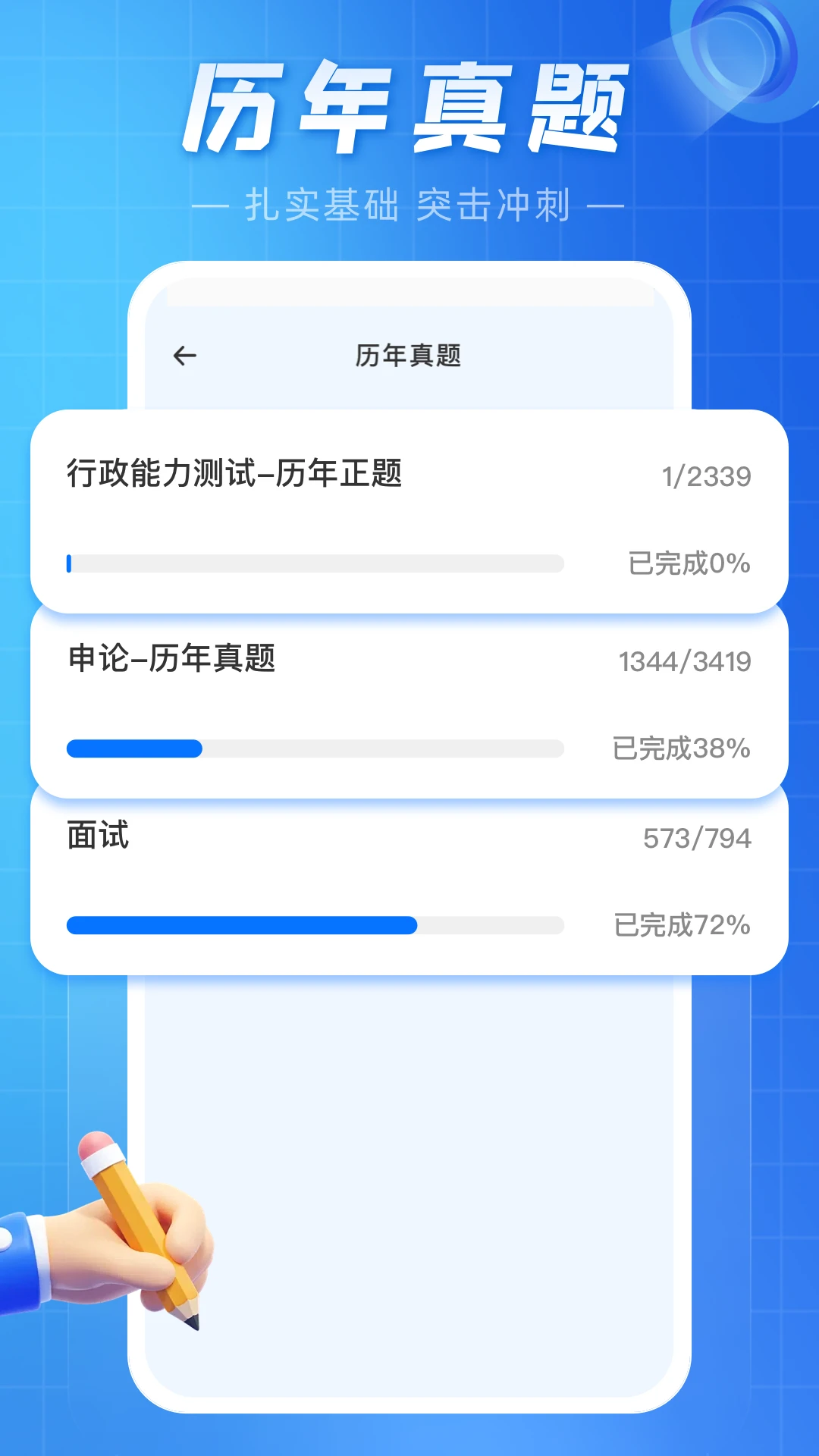The width and height of the screenshot is (819, 1456).
Task: Click the 已完成72% completion label
Action: point(681,924)
